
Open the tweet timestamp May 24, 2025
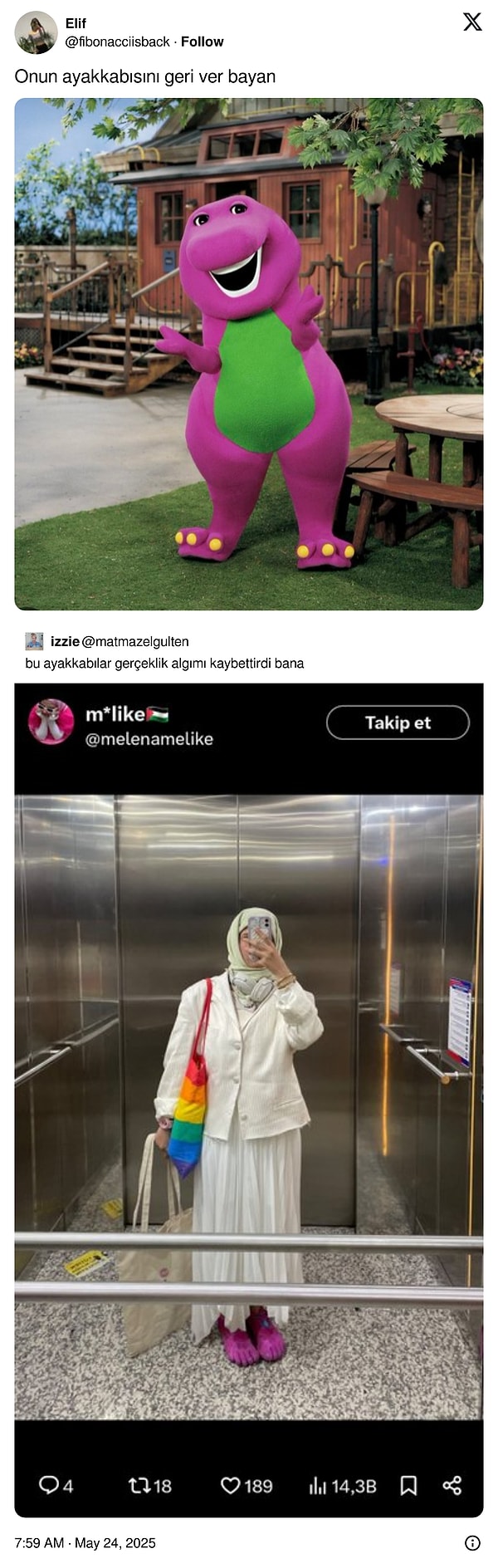click(85, 1542)
